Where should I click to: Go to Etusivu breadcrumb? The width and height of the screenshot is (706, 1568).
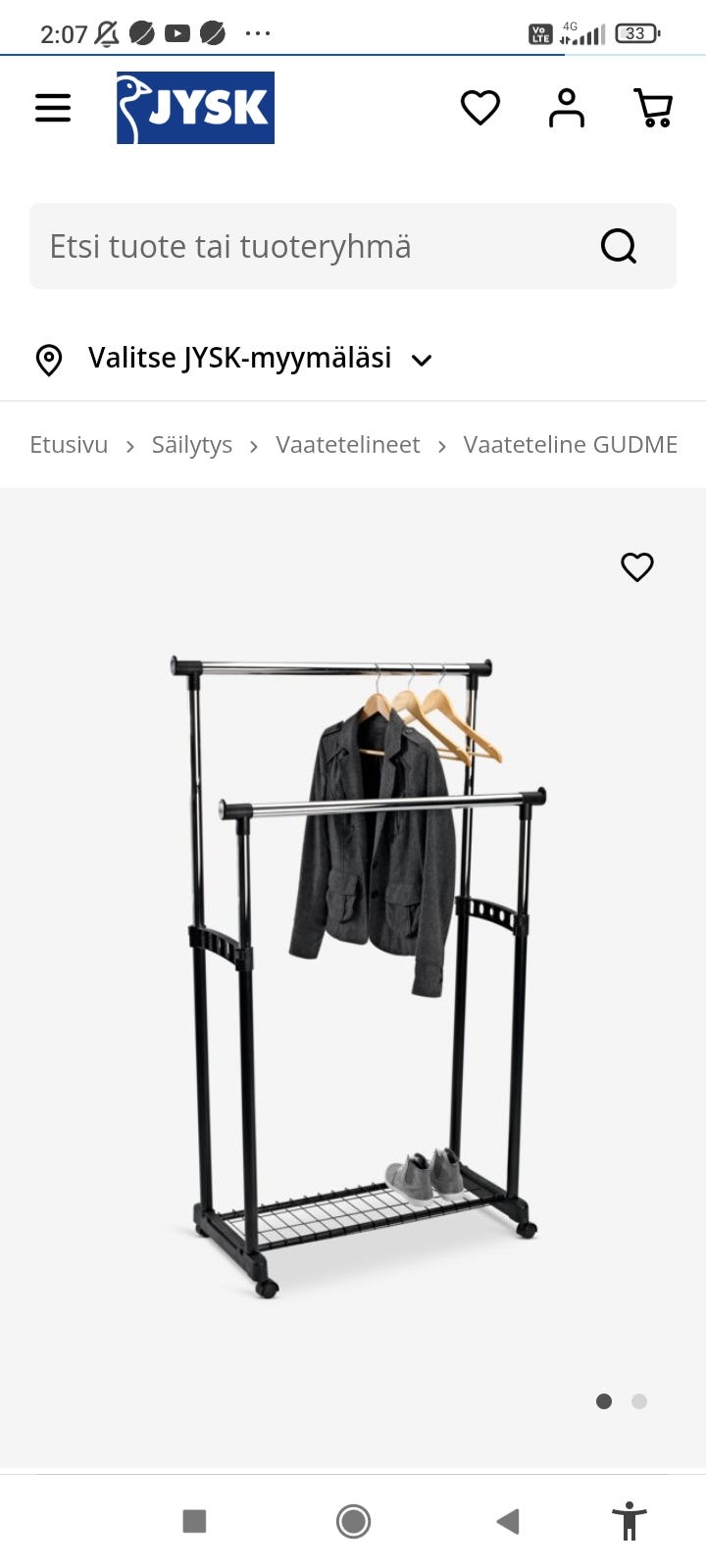(69, 445)
